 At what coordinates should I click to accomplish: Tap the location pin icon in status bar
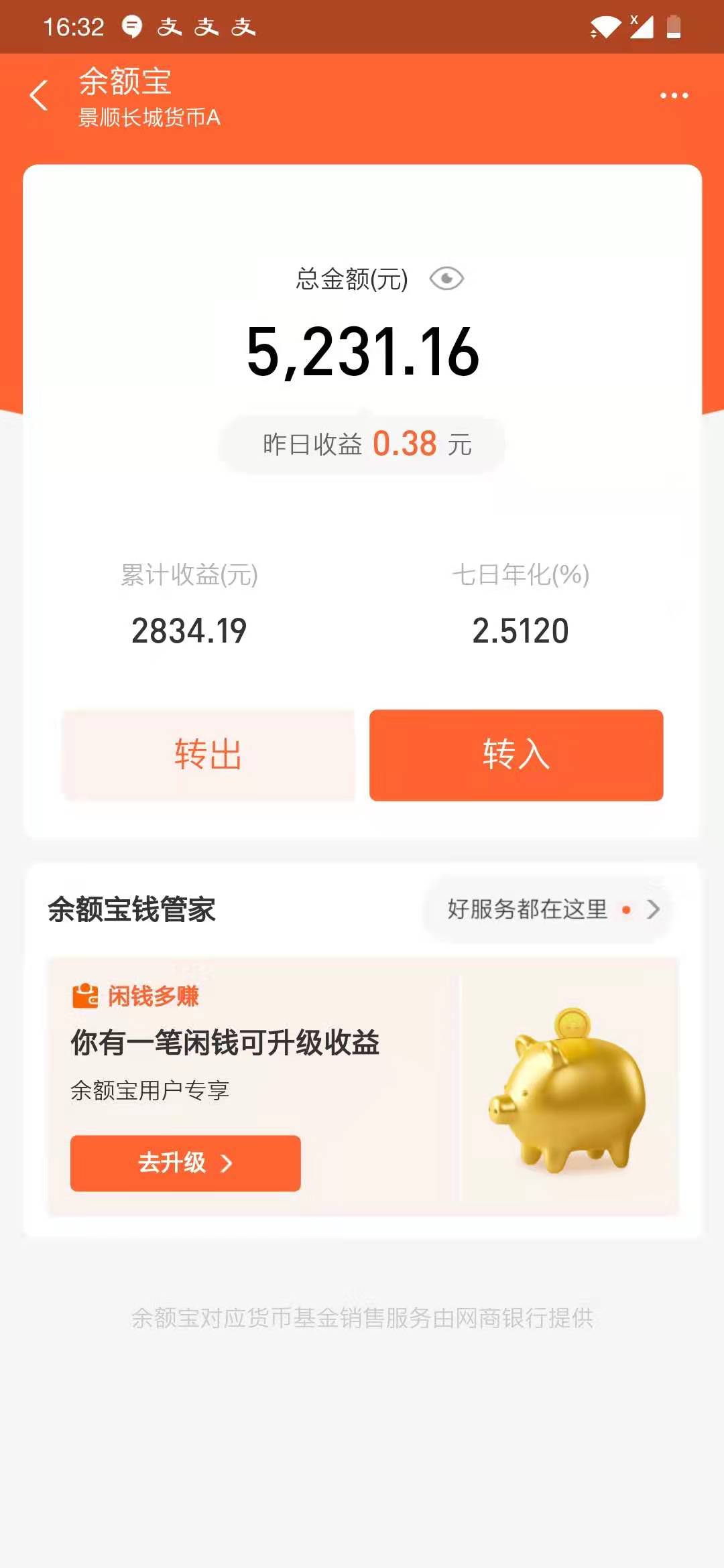[x=131, y=25]
